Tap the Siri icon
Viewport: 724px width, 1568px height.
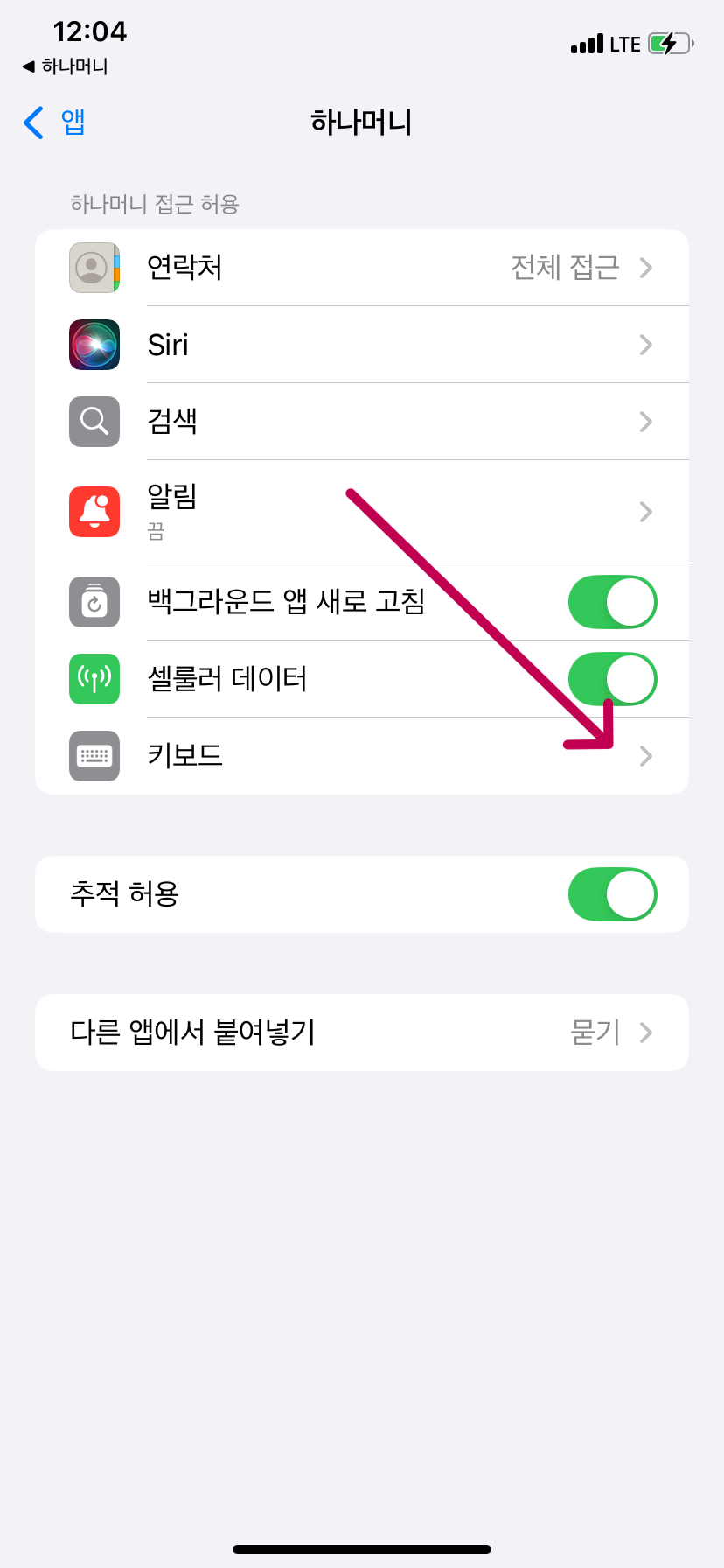point(94,345)
